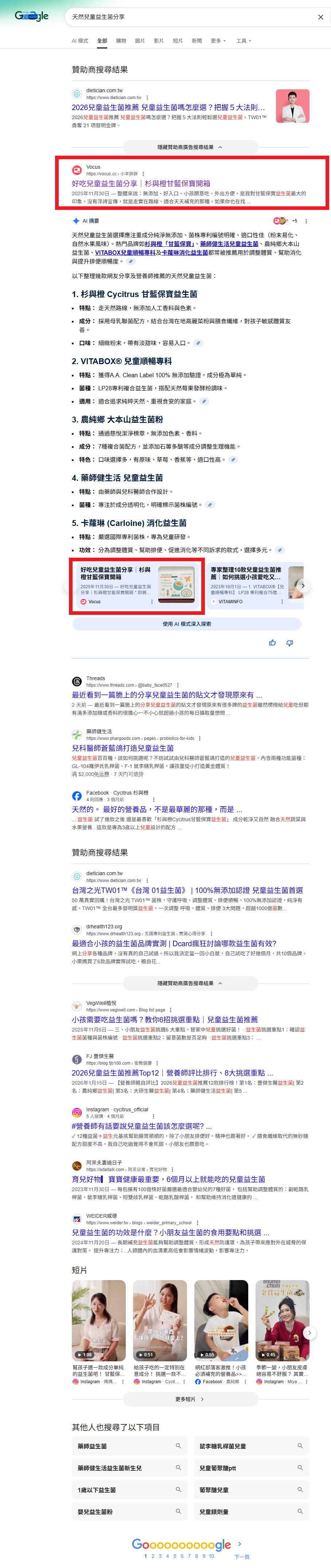Open the Dcard 最適合小孩的益生菌品牌實測 link
This screenshot has width=331, height=1568.
174,944
